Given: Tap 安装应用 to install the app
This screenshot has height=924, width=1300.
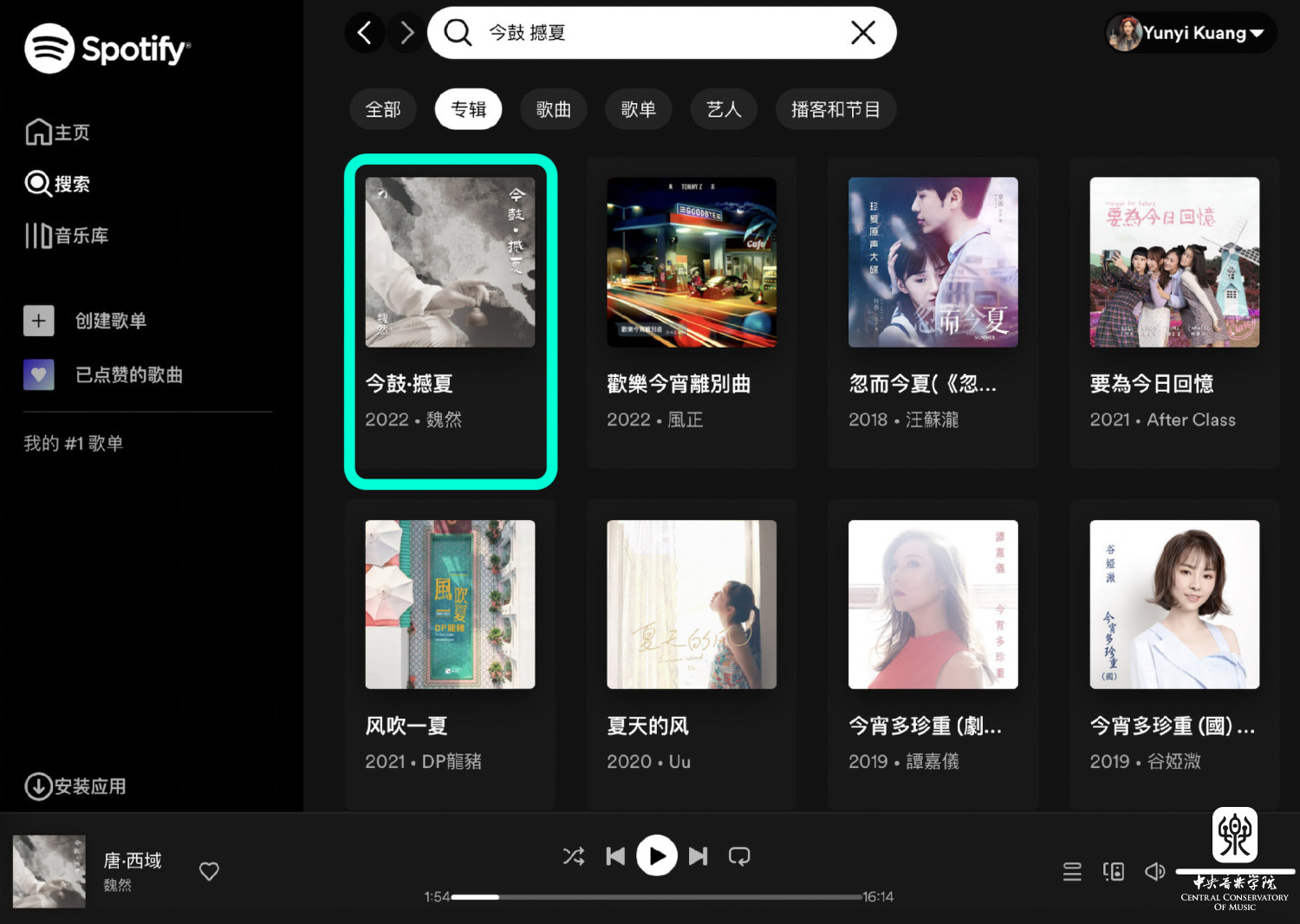Looking at the screenshot, I should click(75, 786).
